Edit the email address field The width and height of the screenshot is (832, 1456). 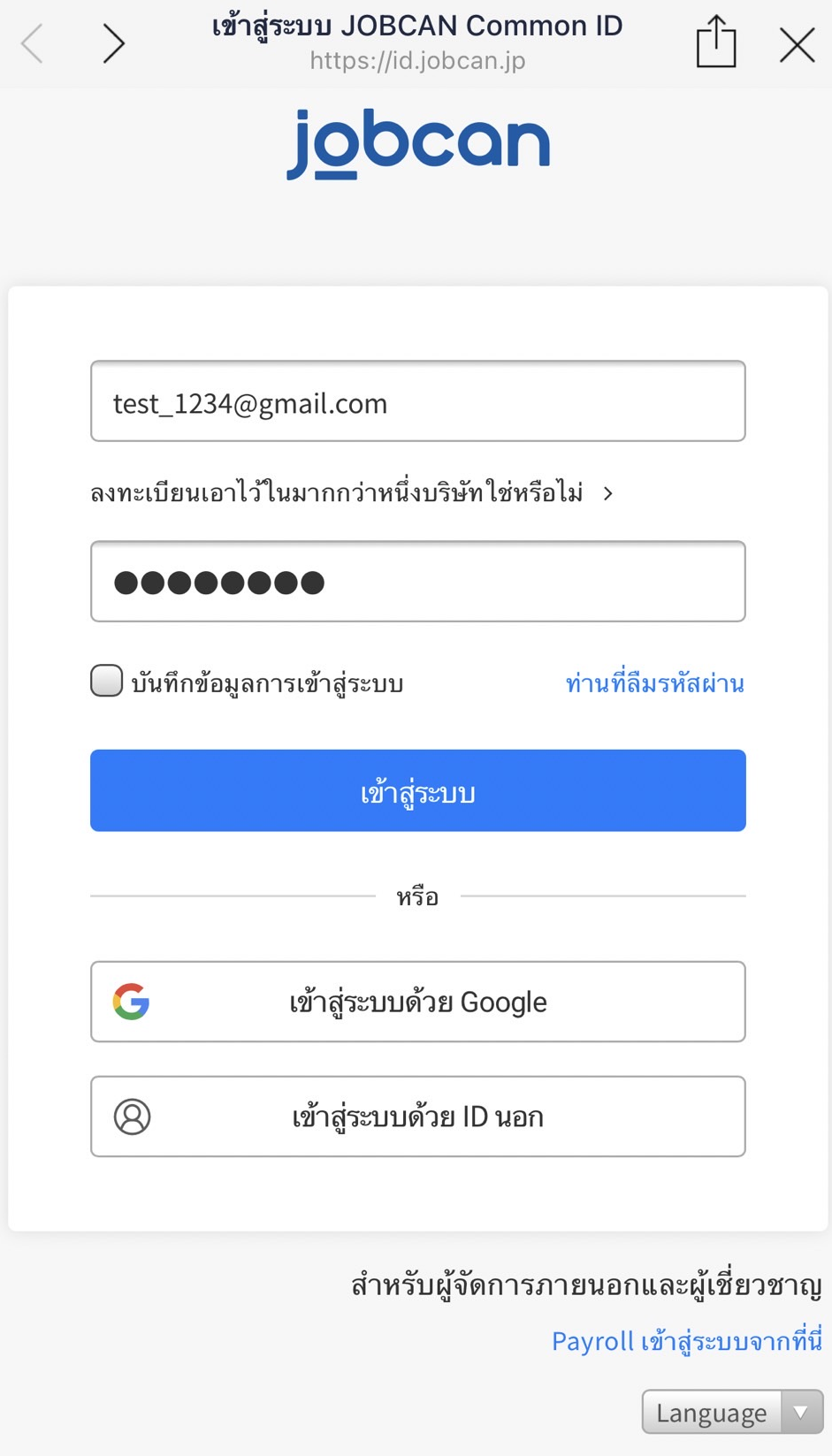417,401
